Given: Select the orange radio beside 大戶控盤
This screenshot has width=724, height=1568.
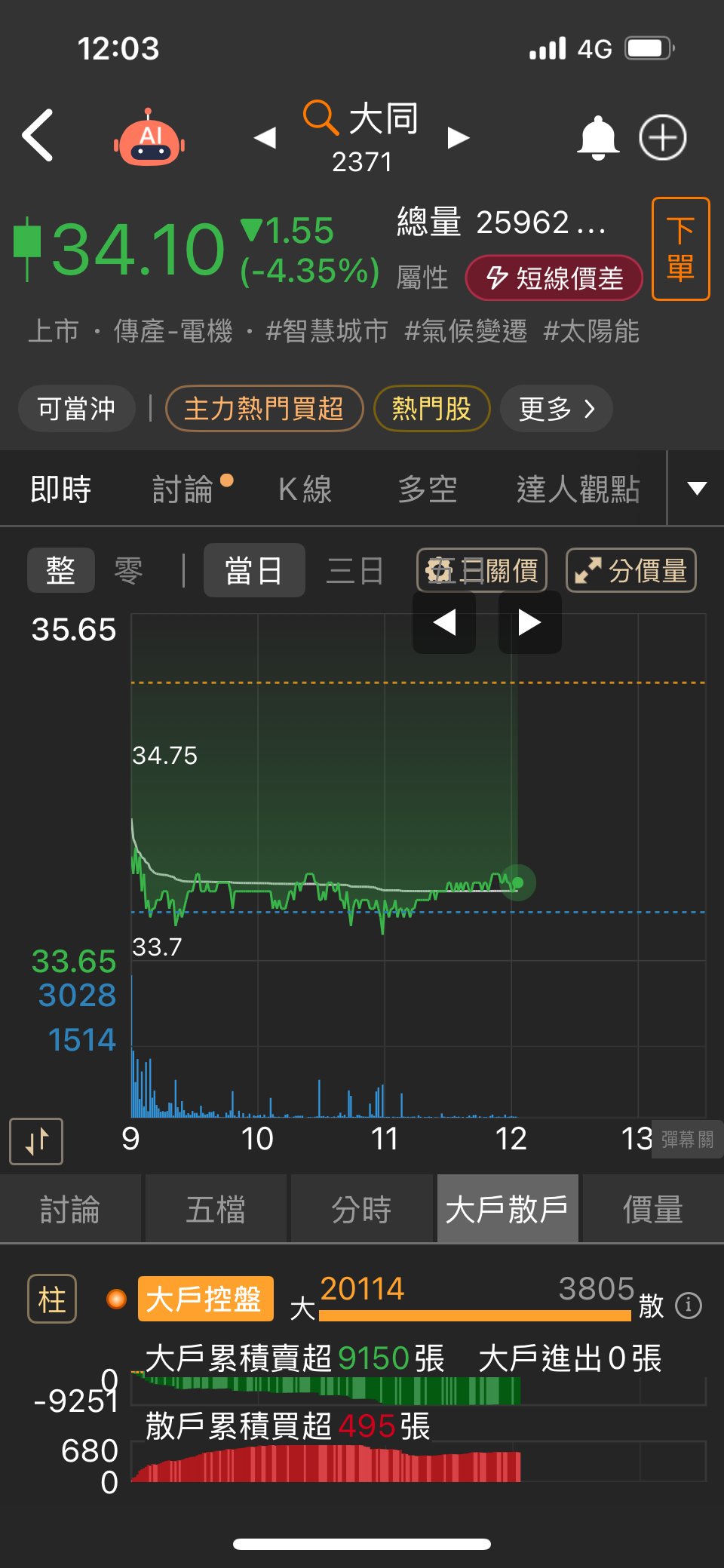Looking at the screenshot, I should (x=117, y=1299).
